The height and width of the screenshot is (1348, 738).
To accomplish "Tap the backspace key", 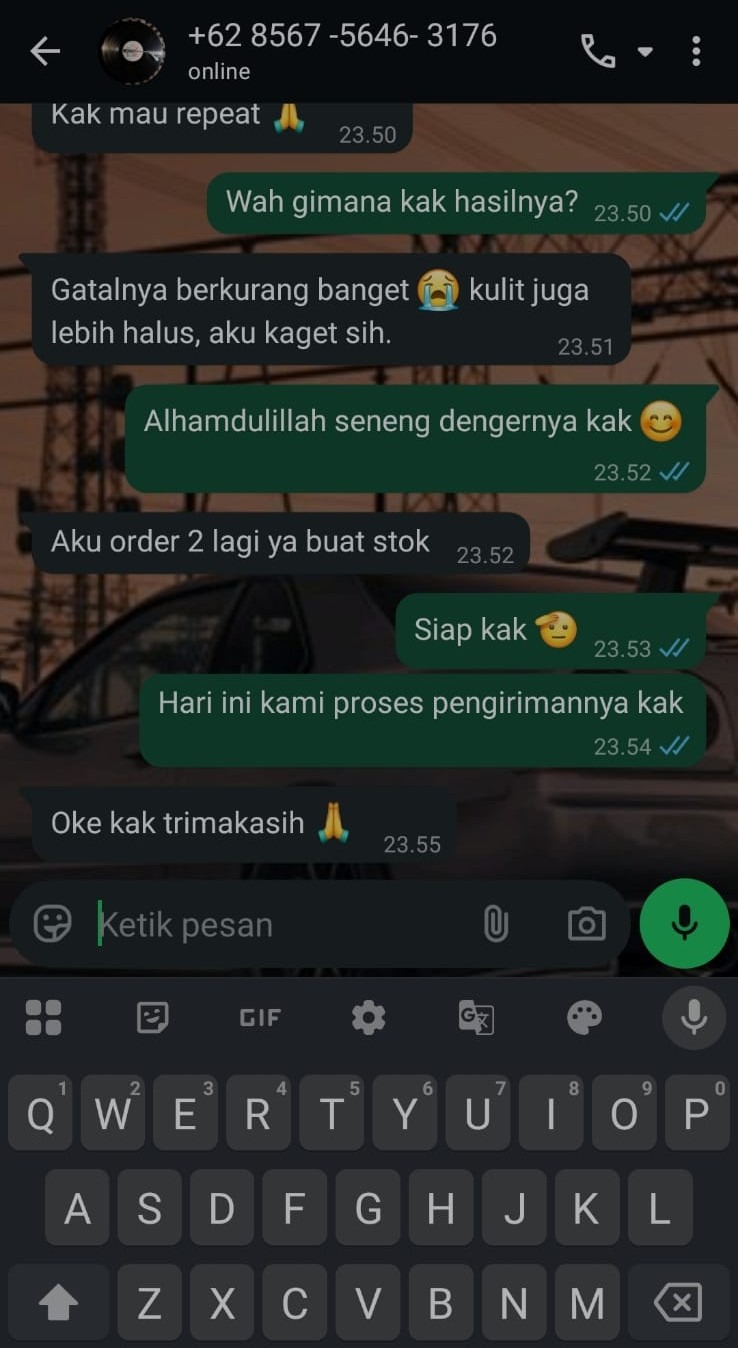I will (x=677, y=1303).
